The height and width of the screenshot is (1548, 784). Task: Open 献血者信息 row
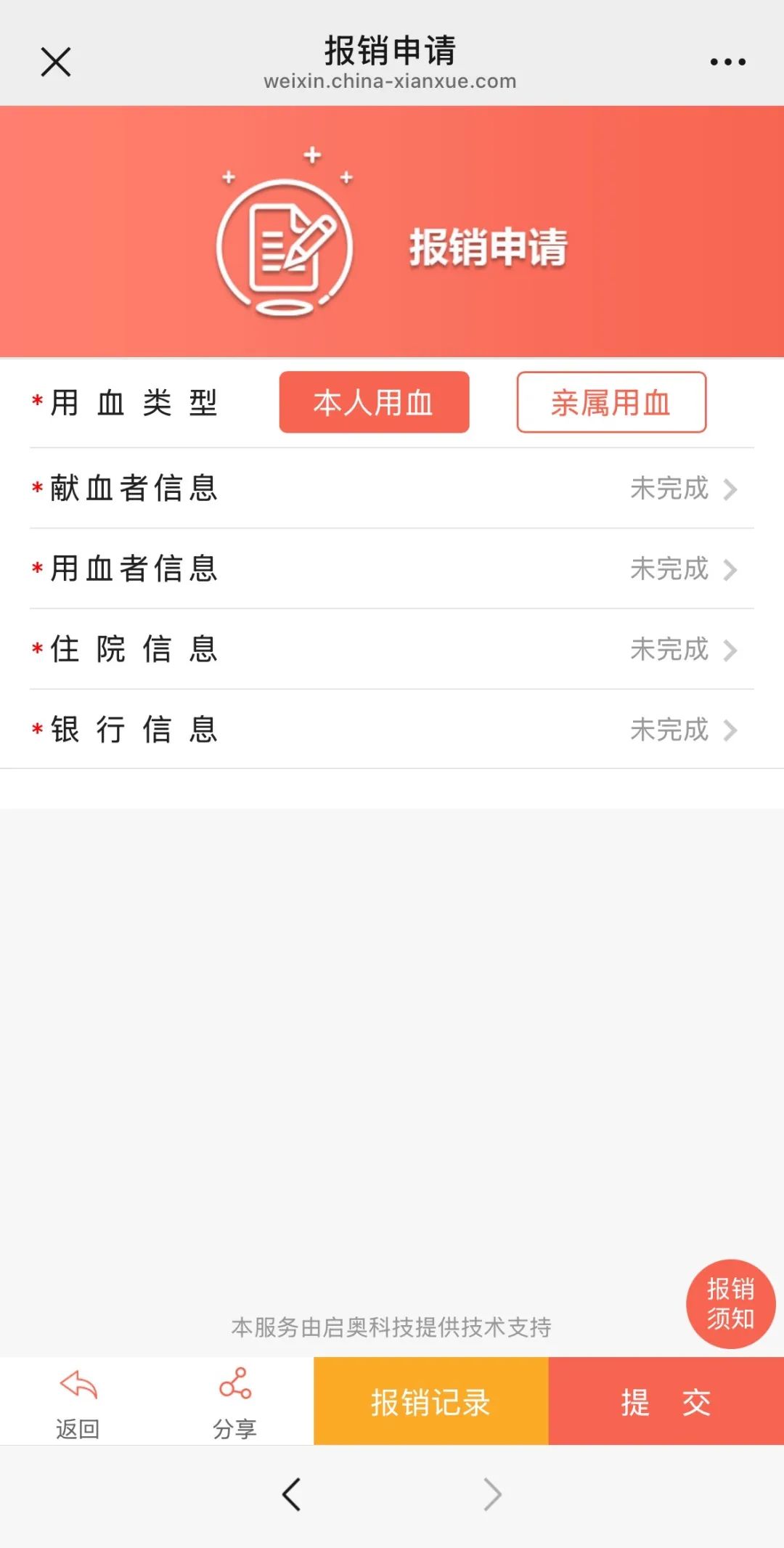(x=392, y=488)
